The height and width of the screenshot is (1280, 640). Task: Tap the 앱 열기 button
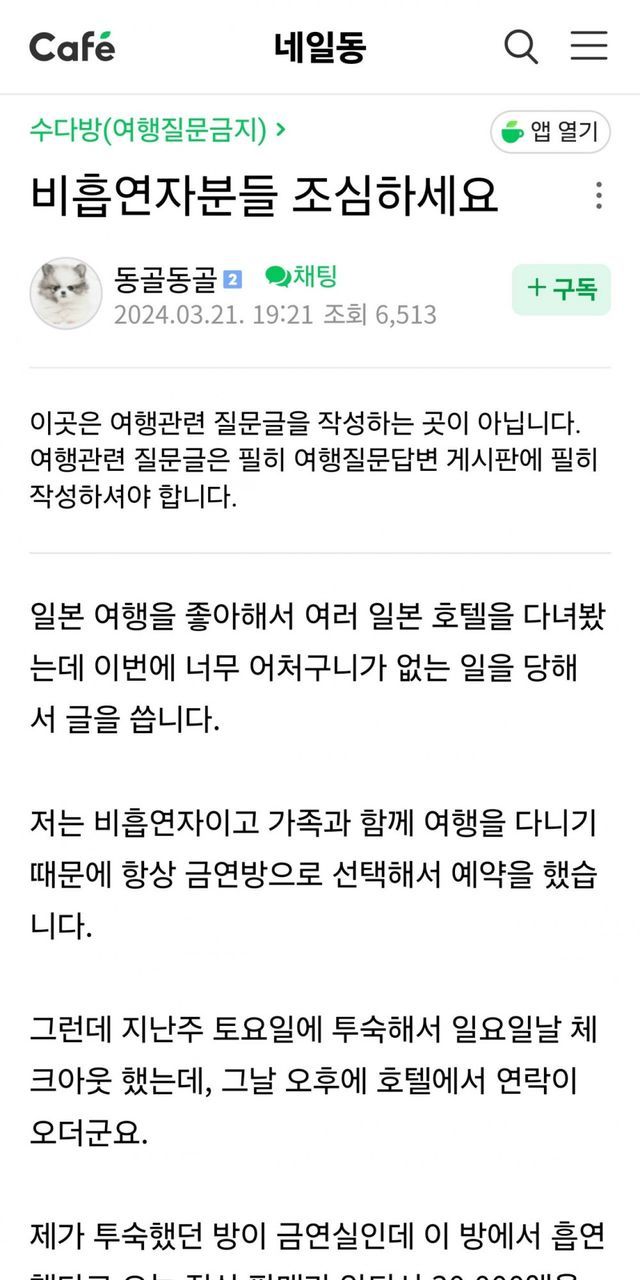coord(550,131)
